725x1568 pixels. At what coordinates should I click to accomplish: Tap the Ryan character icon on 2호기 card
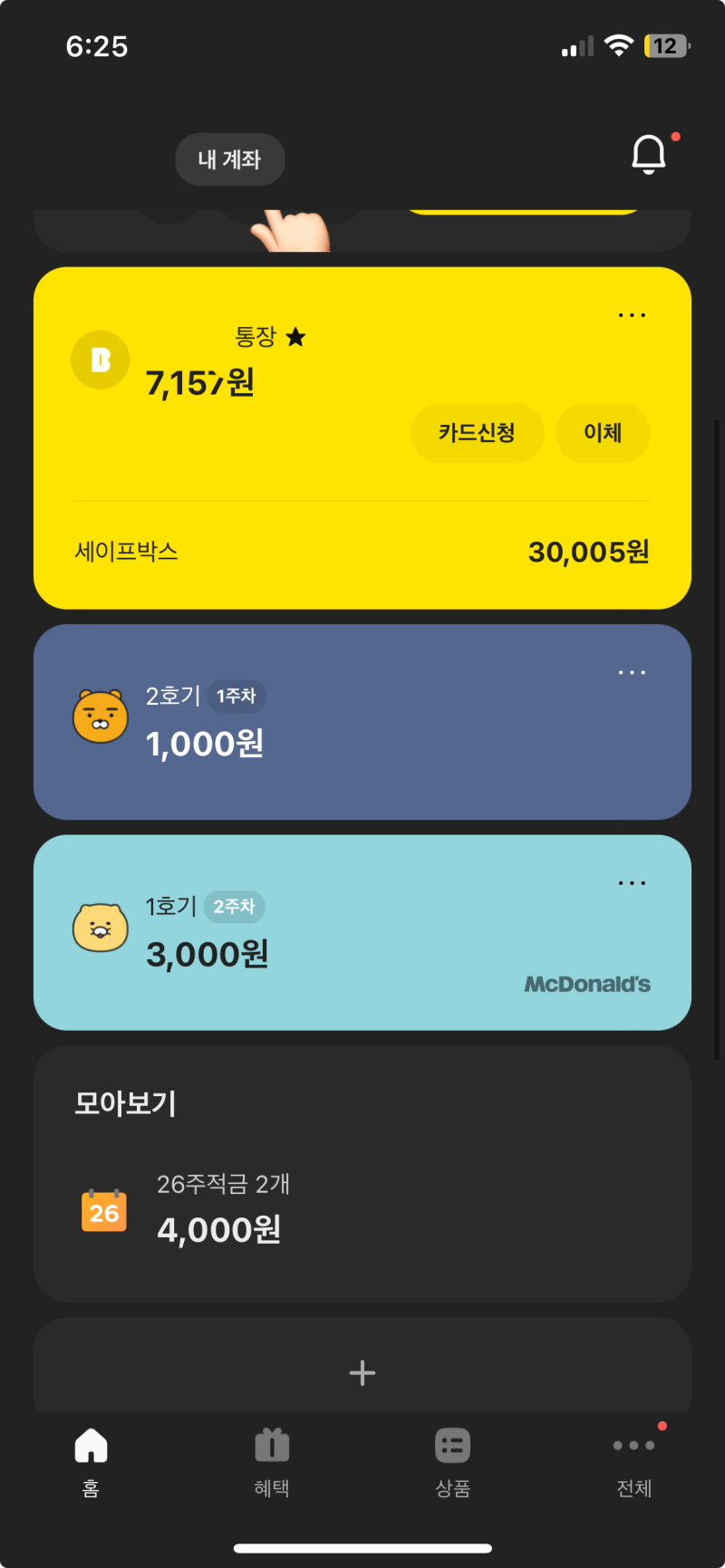pyautogui.click(x=100, y=717)
